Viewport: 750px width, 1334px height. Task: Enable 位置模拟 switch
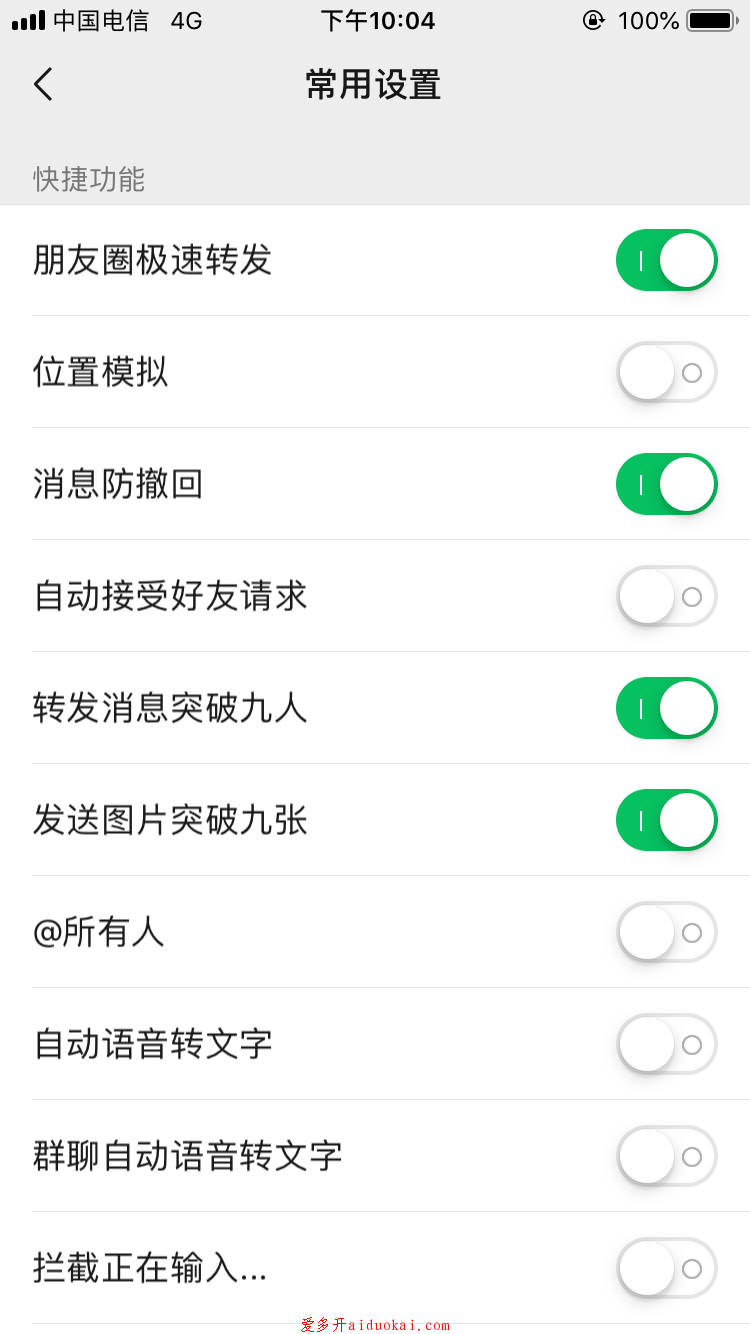pyautogui.click(x=667, y=372)
